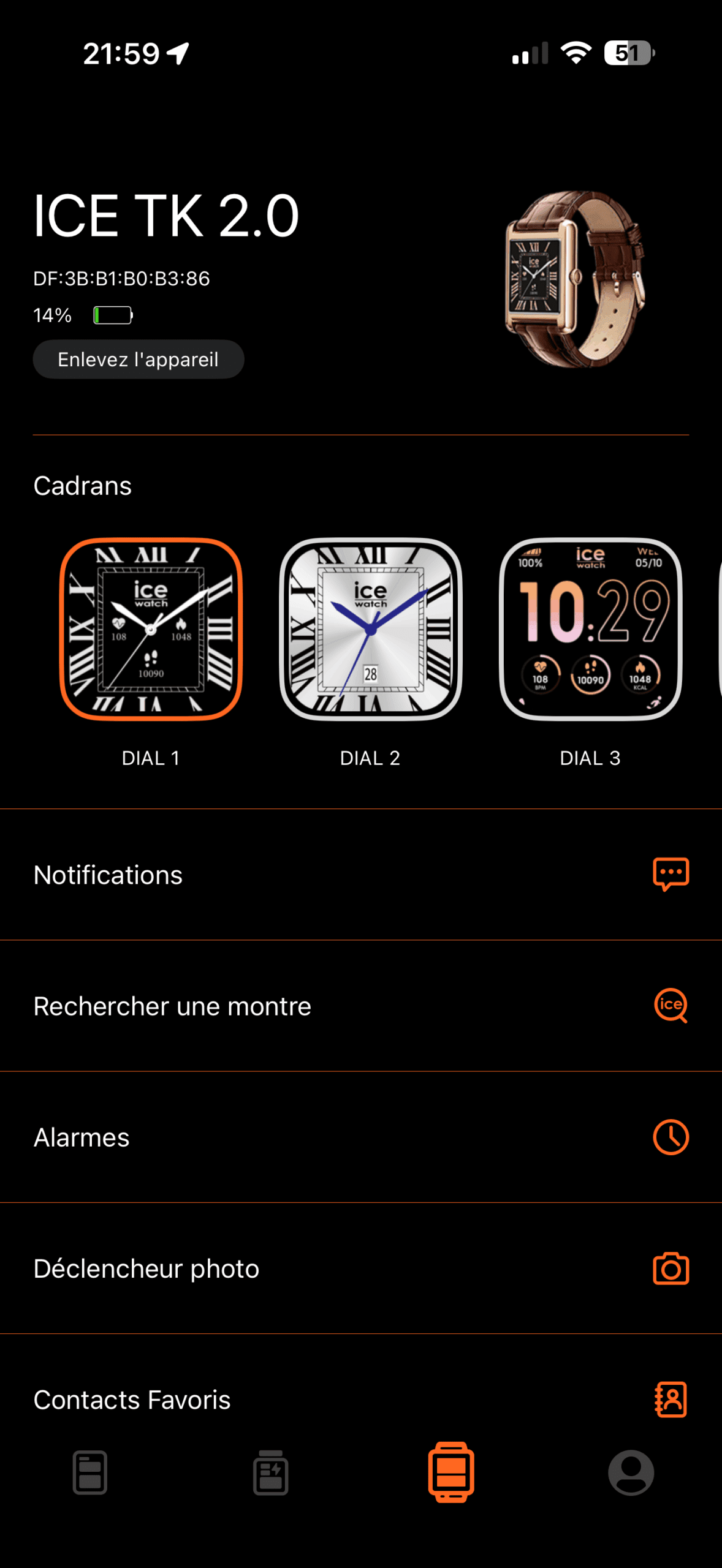
Task: Switch to the profile bottom tab
Action: (631, 1472)
